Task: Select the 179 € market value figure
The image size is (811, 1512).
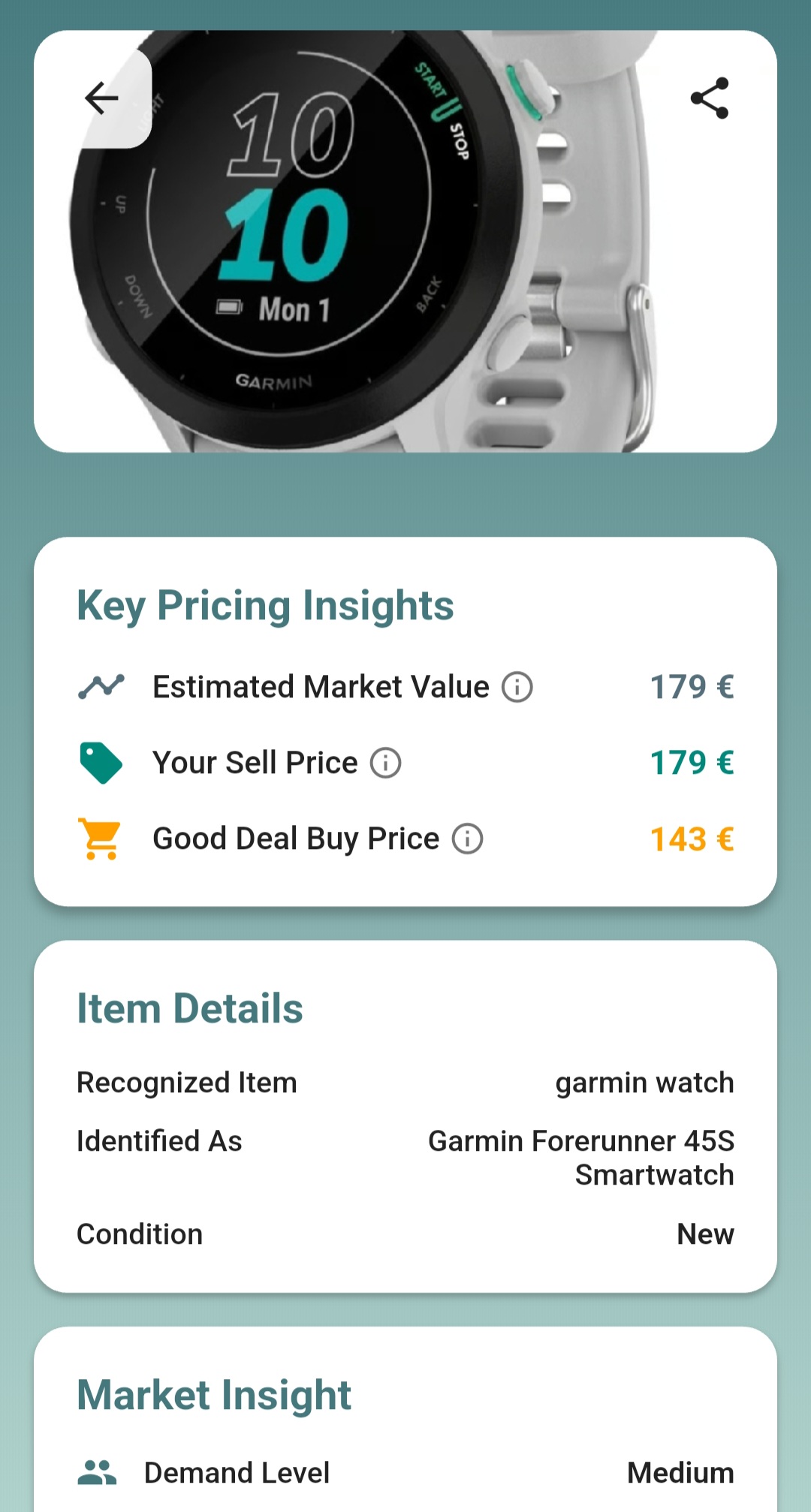Action: coord(691,685)
